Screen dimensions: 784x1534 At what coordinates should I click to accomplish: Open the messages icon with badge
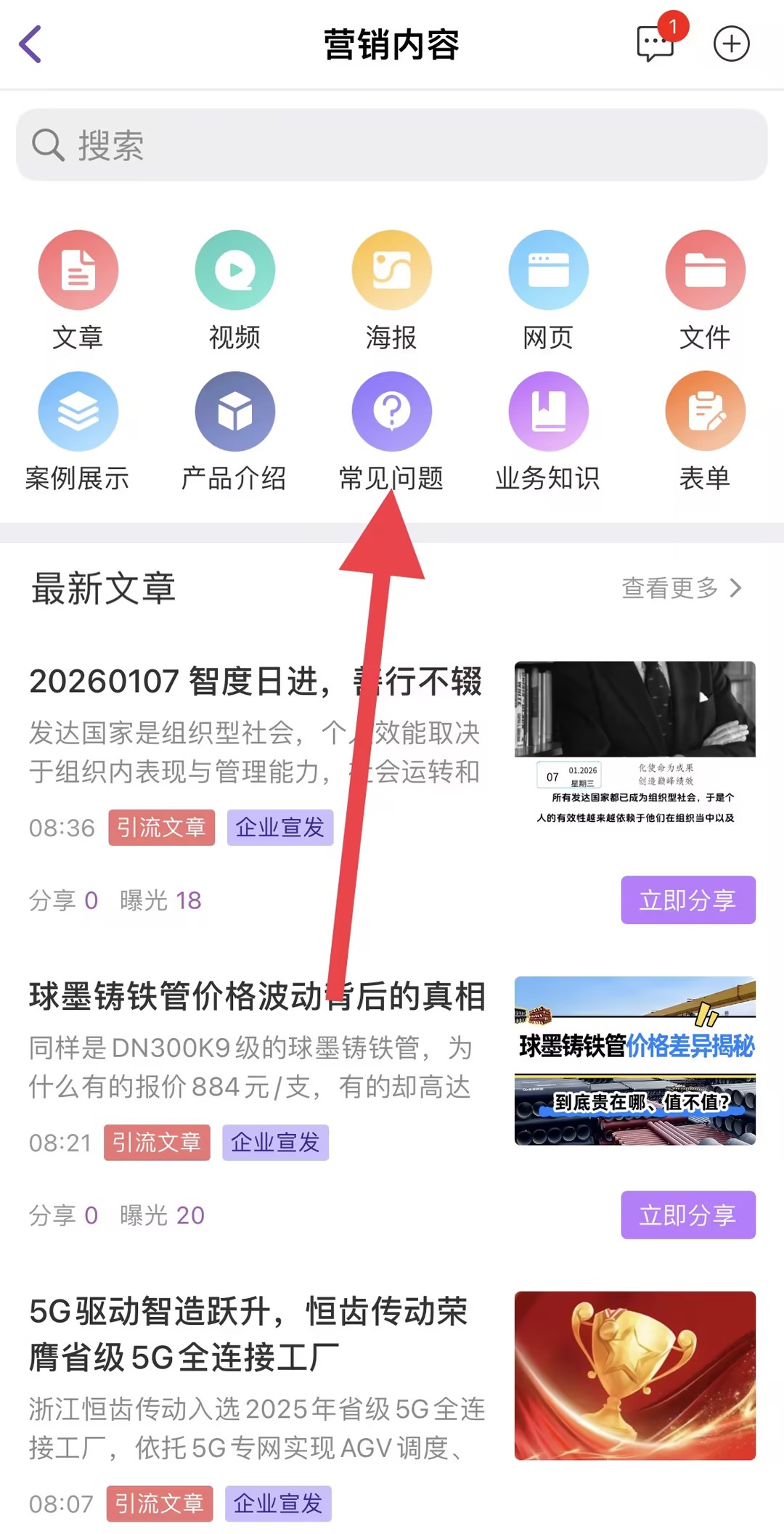point(656,44)
